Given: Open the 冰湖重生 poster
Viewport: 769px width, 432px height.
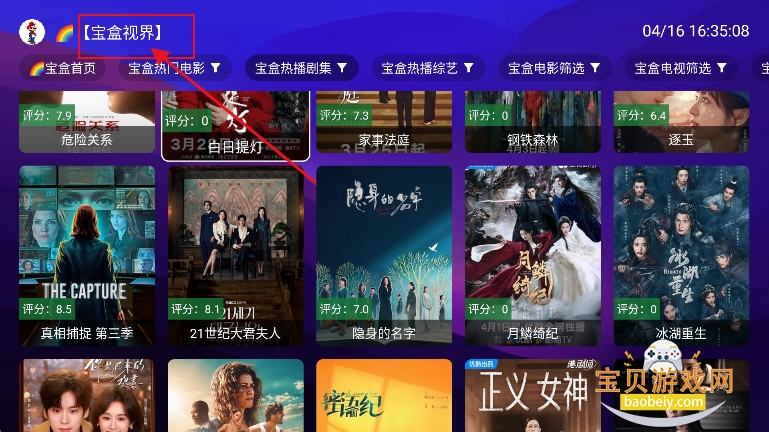Looking at the screenshot, I should 681,255.
